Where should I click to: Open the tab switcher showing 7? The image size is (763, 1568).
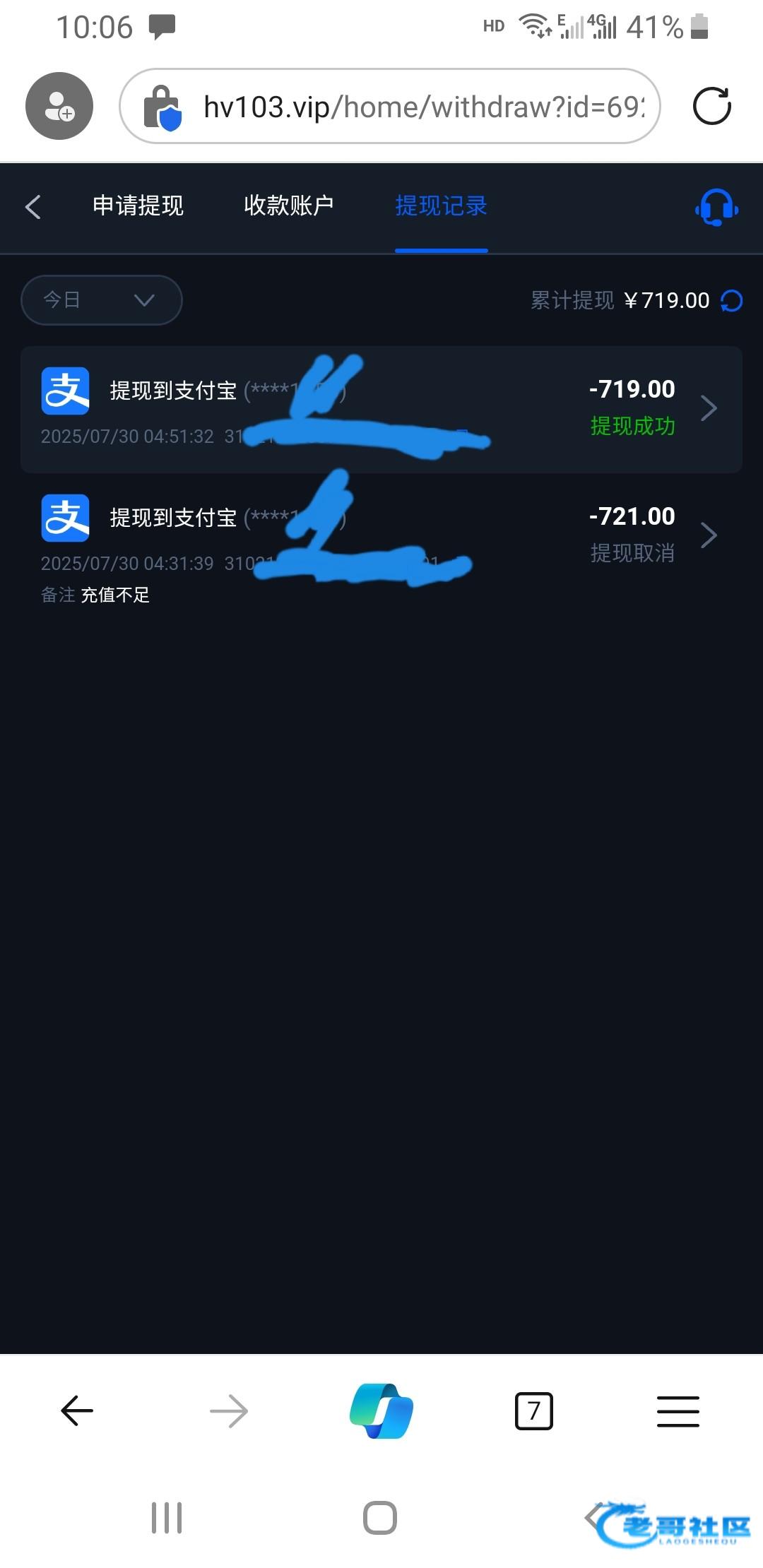pos(534,1411)
